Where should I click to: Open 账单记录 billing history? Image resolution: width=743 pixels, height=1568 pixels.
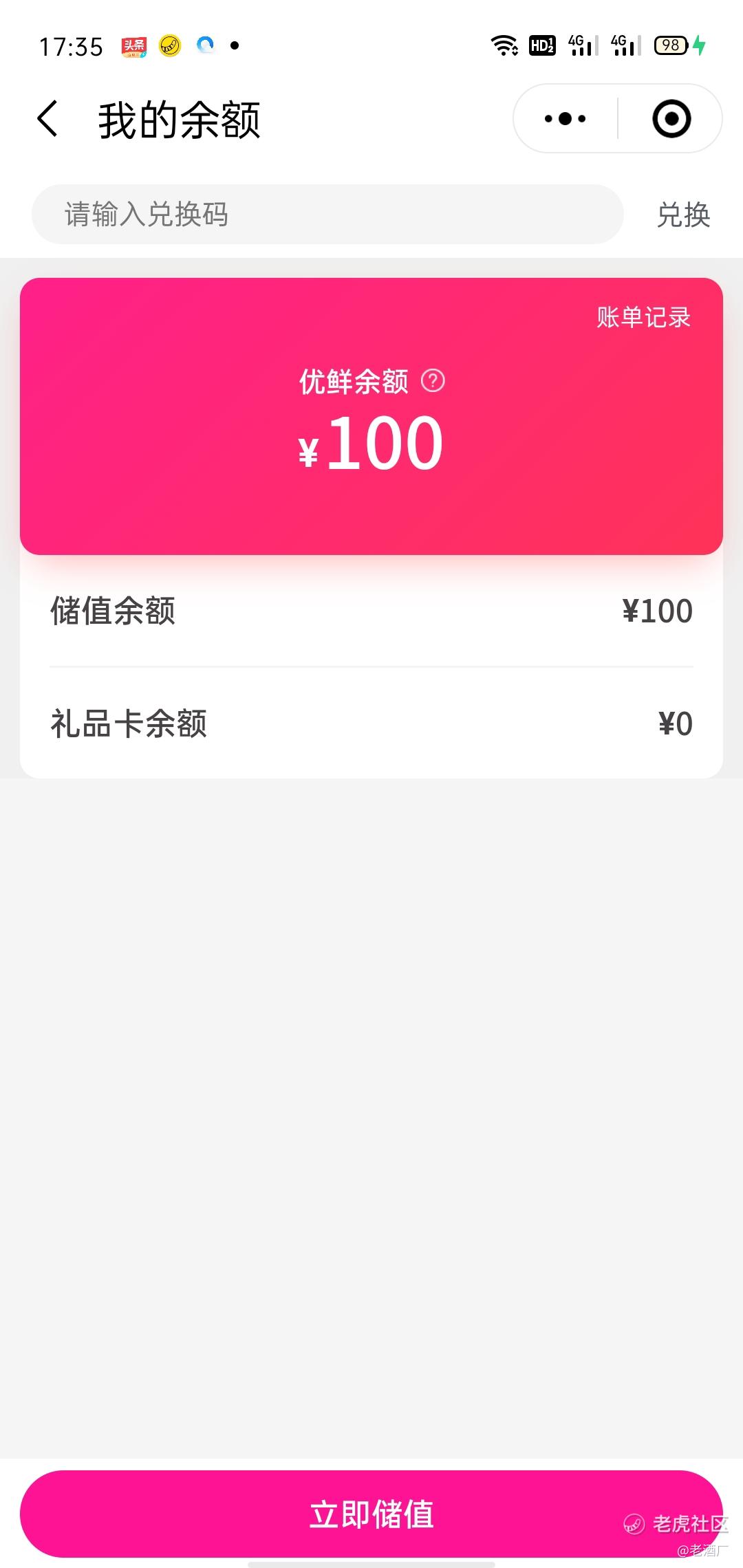[x=643, y=317]
